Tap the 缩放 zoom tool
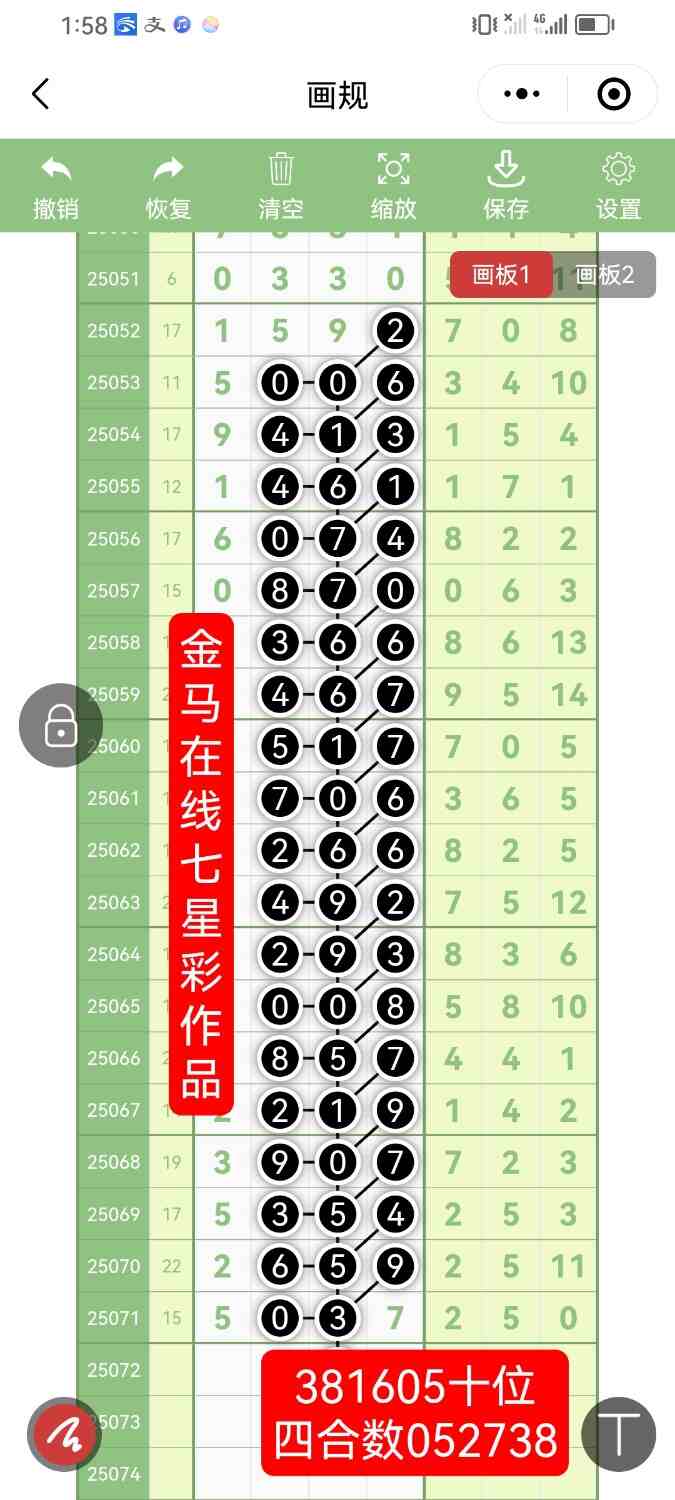 [393, 186]
